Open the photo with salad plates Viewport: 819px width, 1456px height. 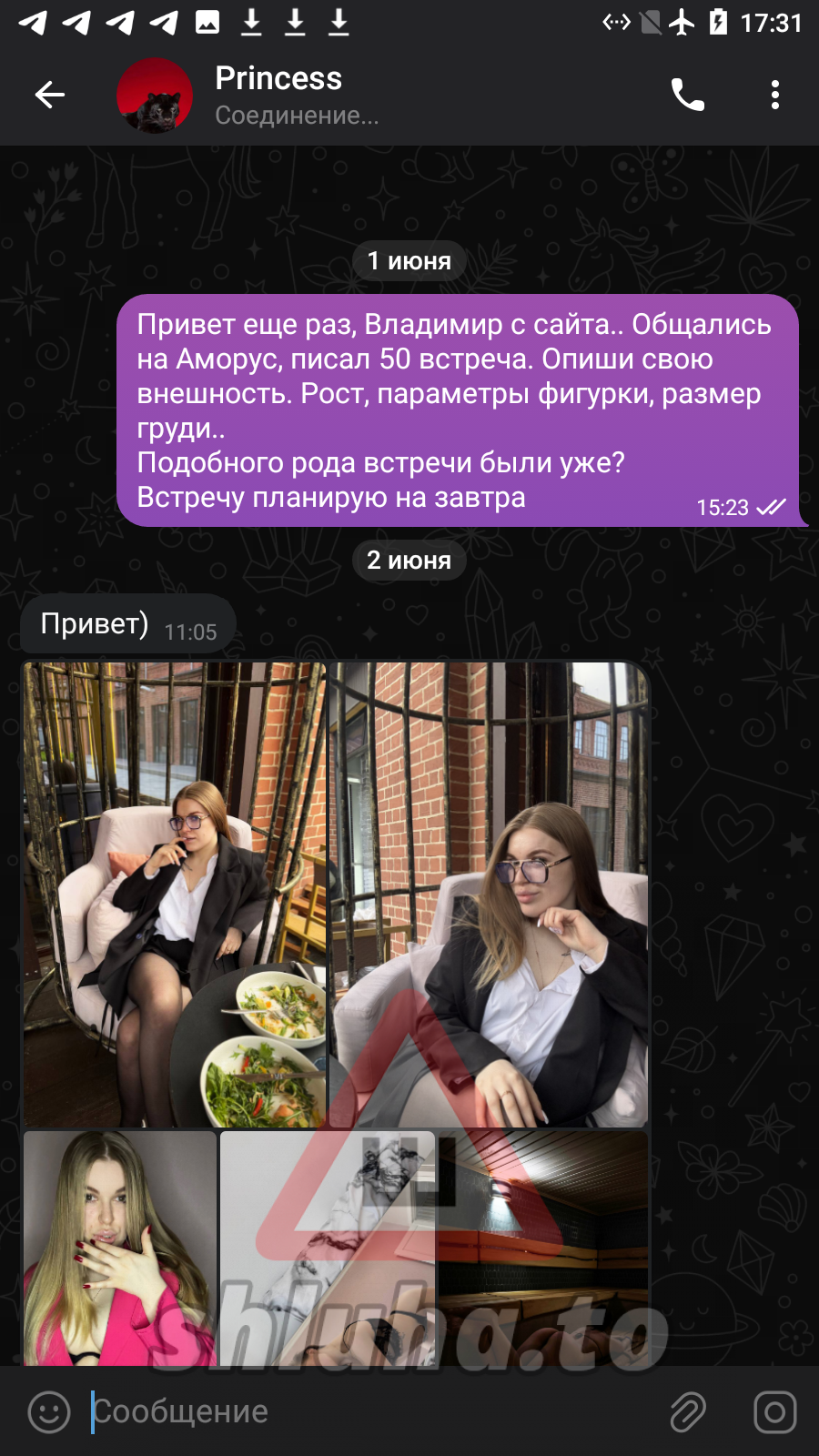point(174,895)
